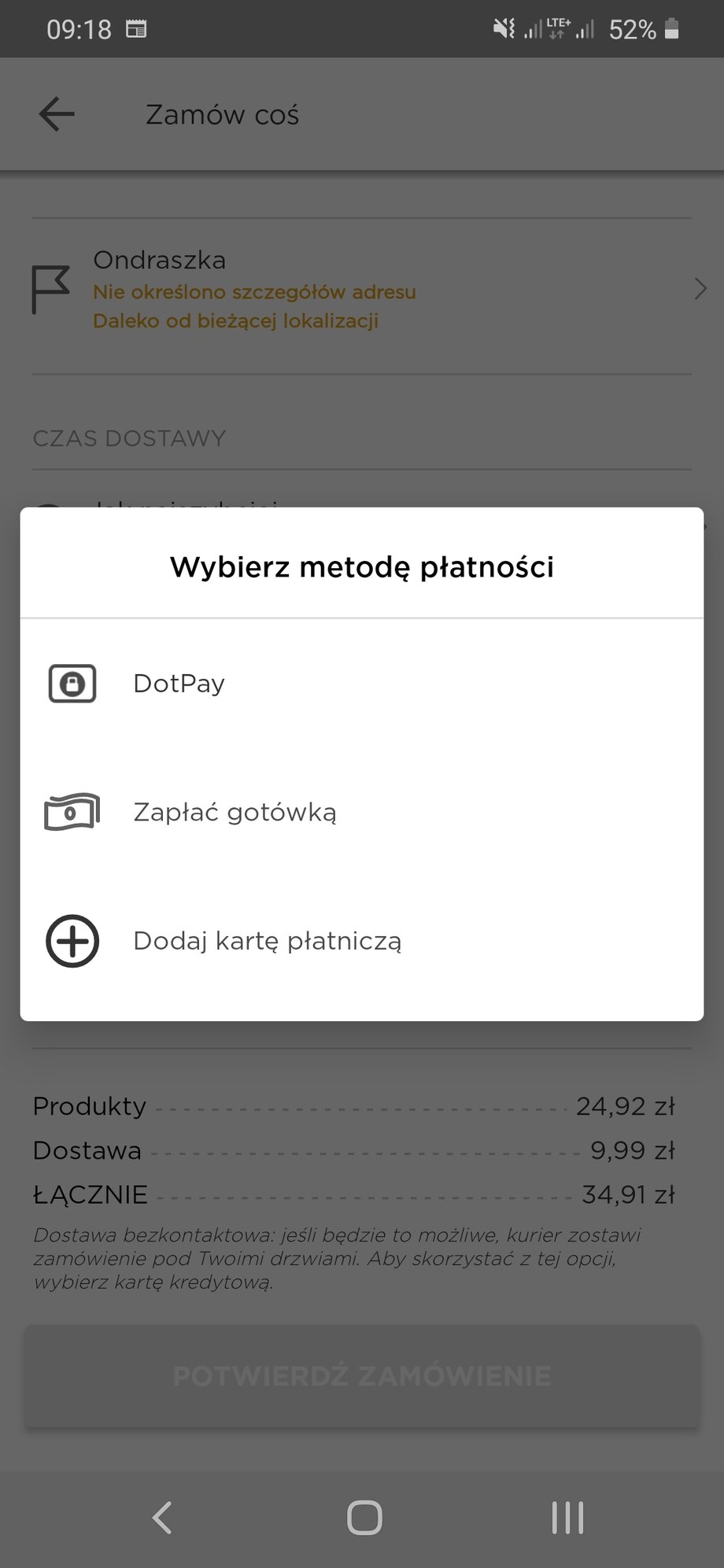Tap Dodaj kartę płatniczą to add a card
Image resolution: width=724 pixels, height=1568 pixels.
point(267,941)
